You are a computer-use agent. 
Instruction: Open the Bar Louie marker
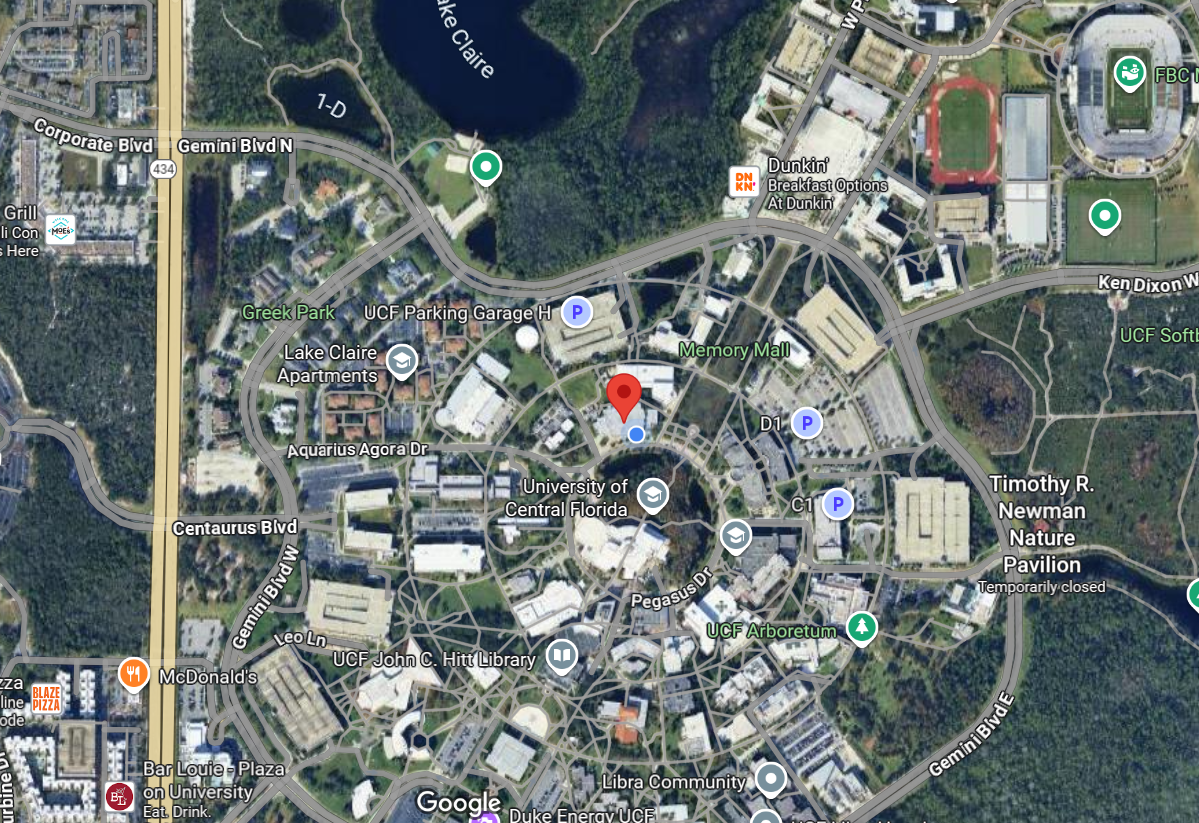[119, 797]
